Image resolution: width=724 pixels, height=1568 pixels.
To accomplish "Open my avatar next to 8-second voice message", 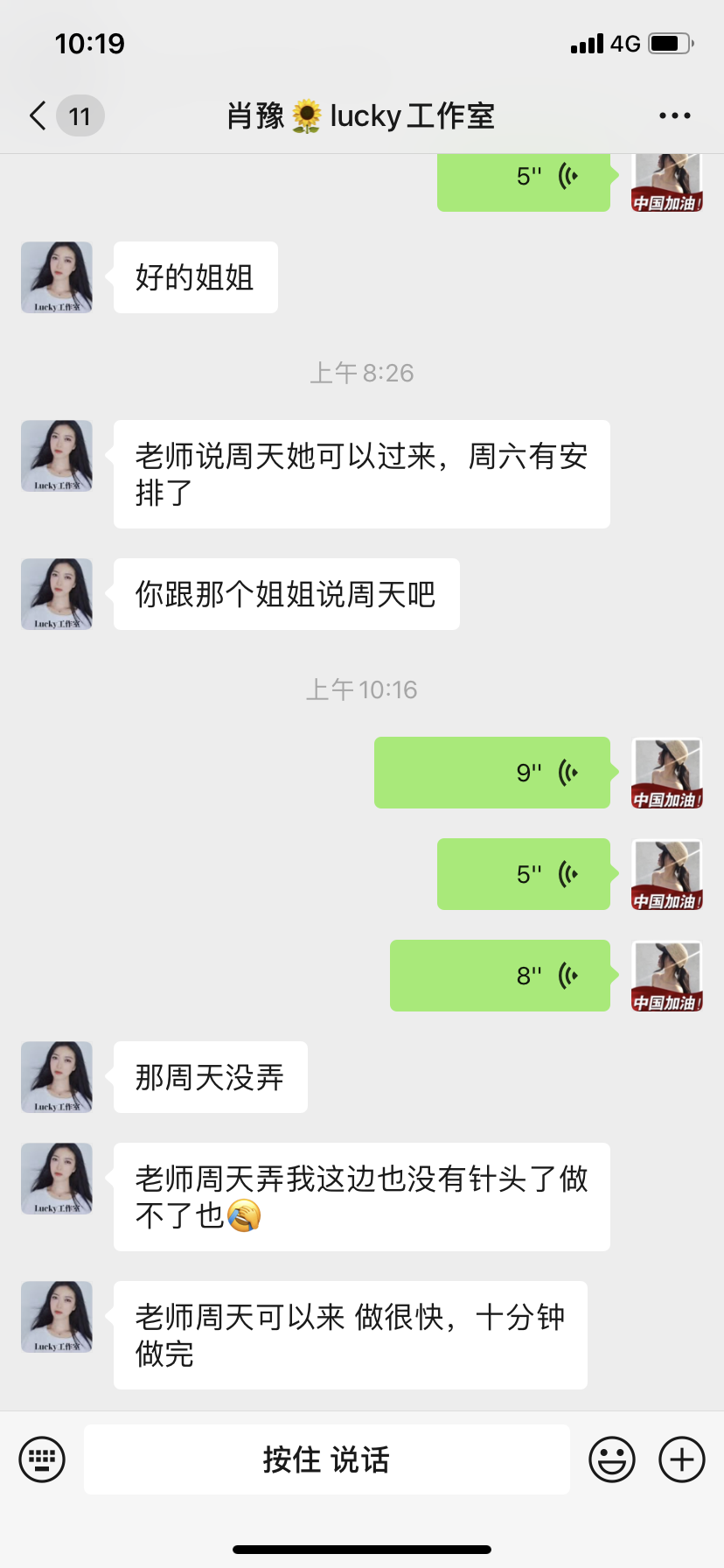I will coord(667,976).
